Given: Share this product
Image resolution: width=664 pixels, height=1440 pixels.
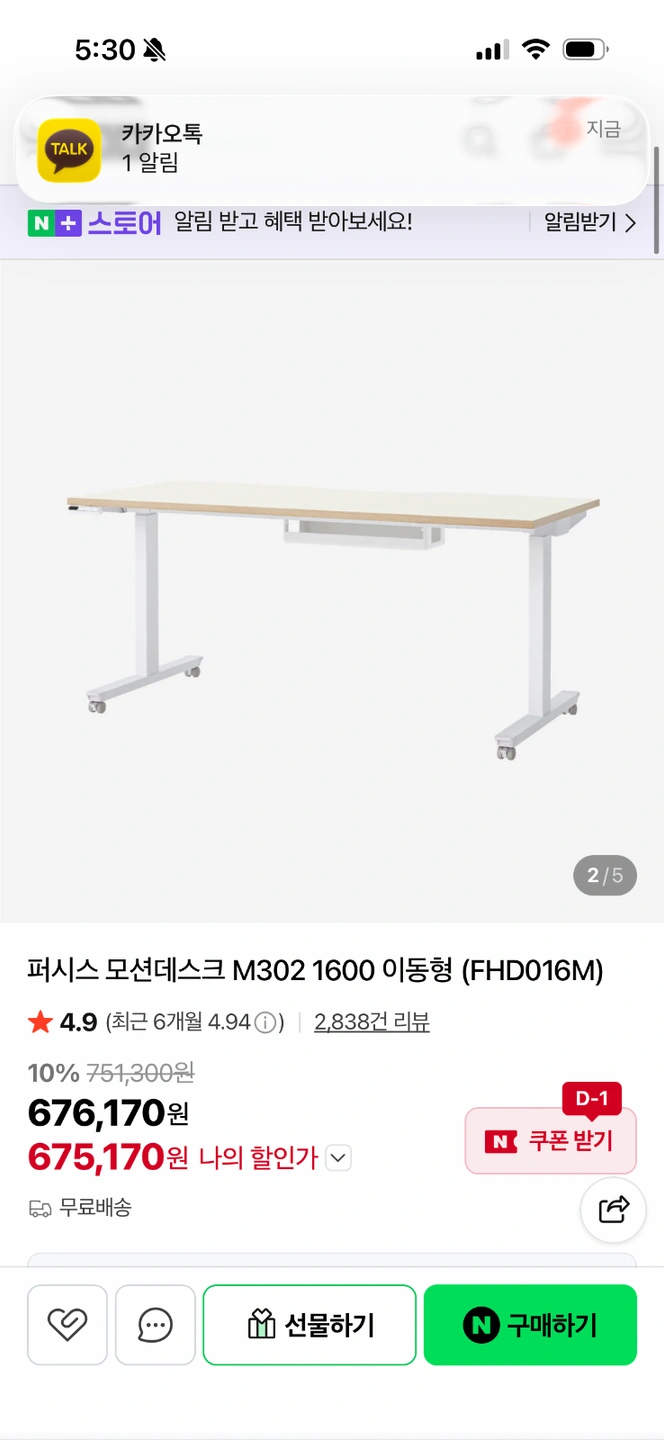Looking at the screenshot, I should (x=613, y=1209).
